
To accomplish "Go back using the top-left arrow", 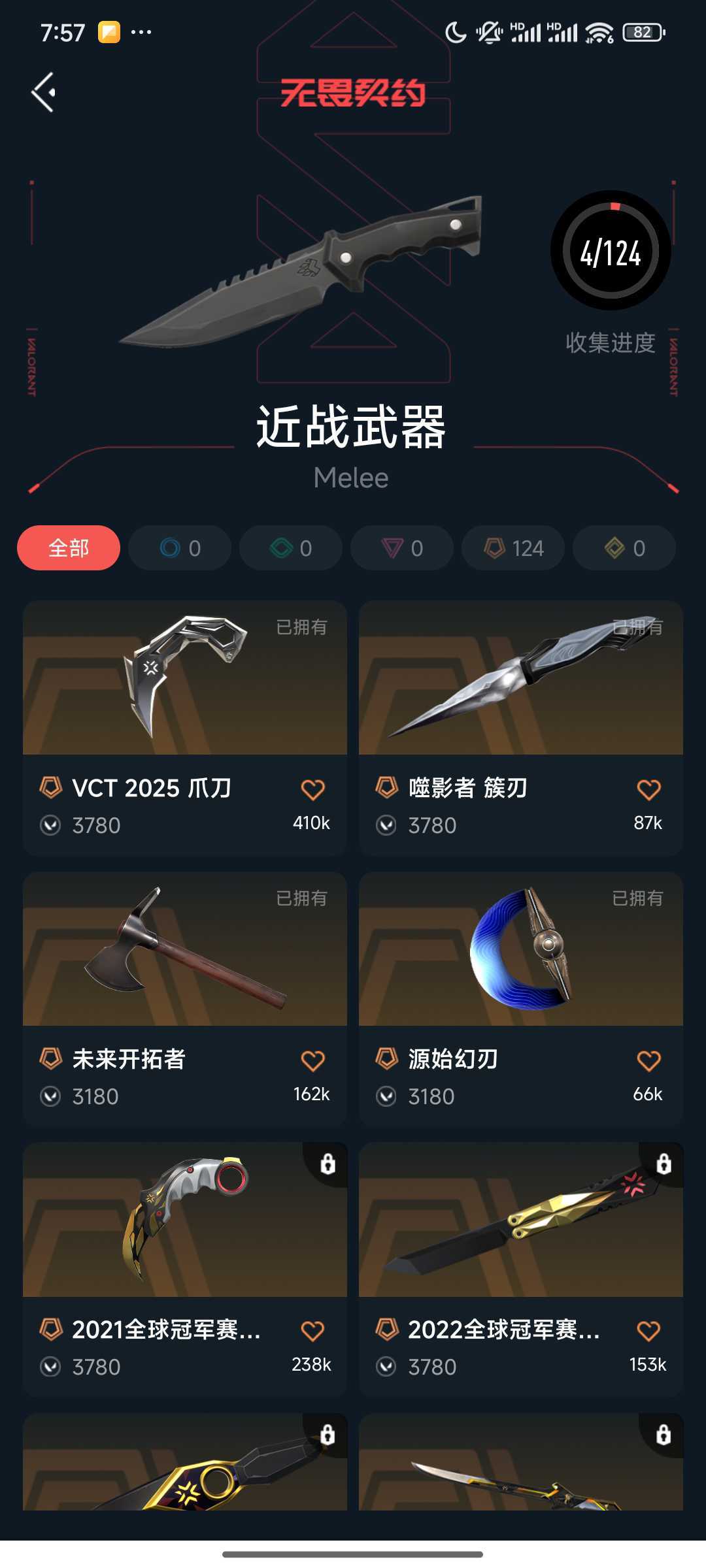I will 44,92.
